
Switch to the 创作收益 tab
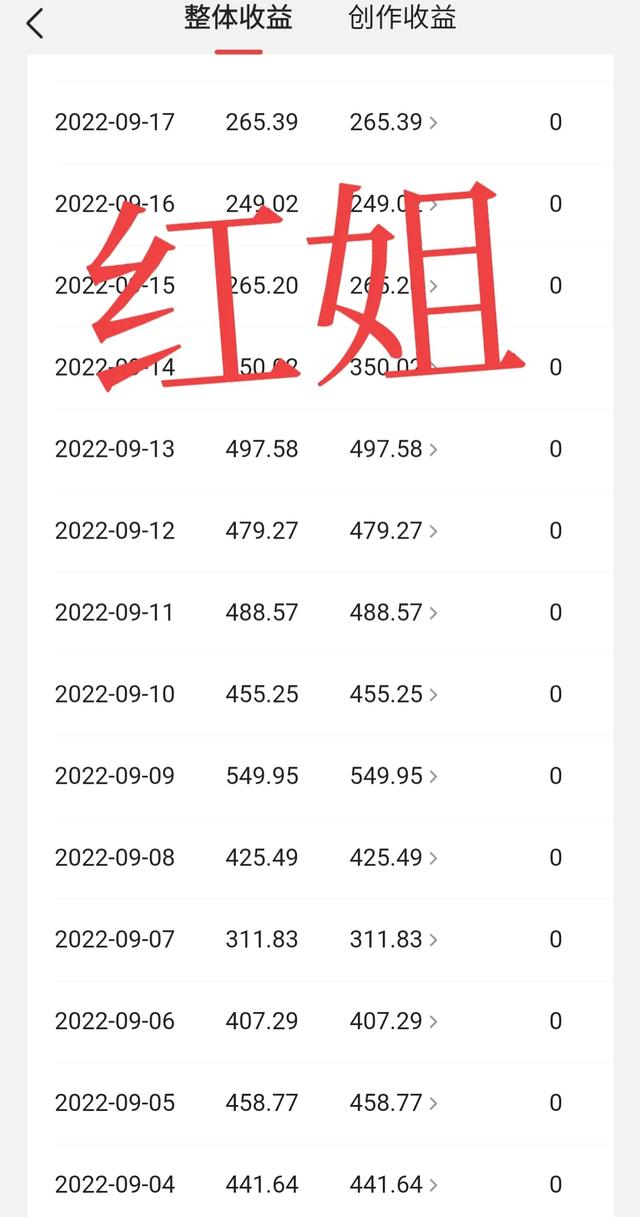coord(402,18)
